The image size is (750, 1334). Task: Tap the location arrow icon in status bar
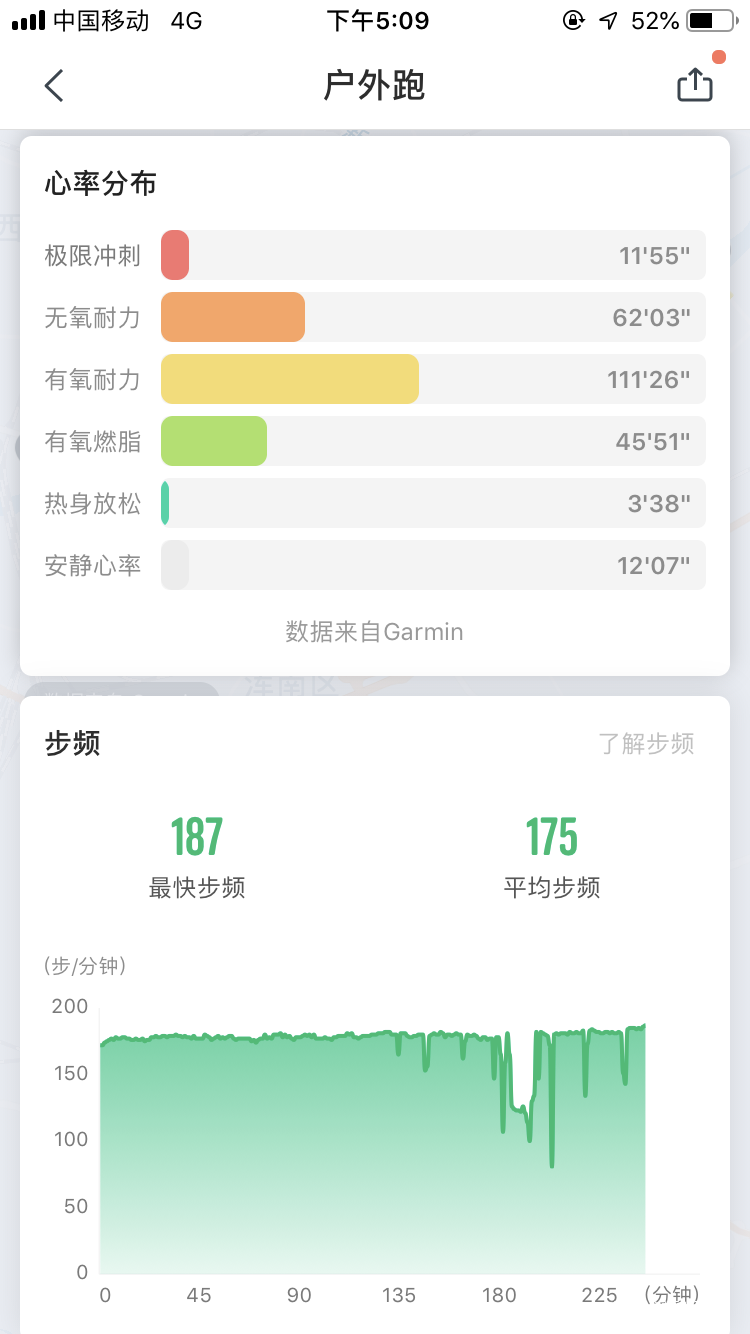tap(608, 18)
